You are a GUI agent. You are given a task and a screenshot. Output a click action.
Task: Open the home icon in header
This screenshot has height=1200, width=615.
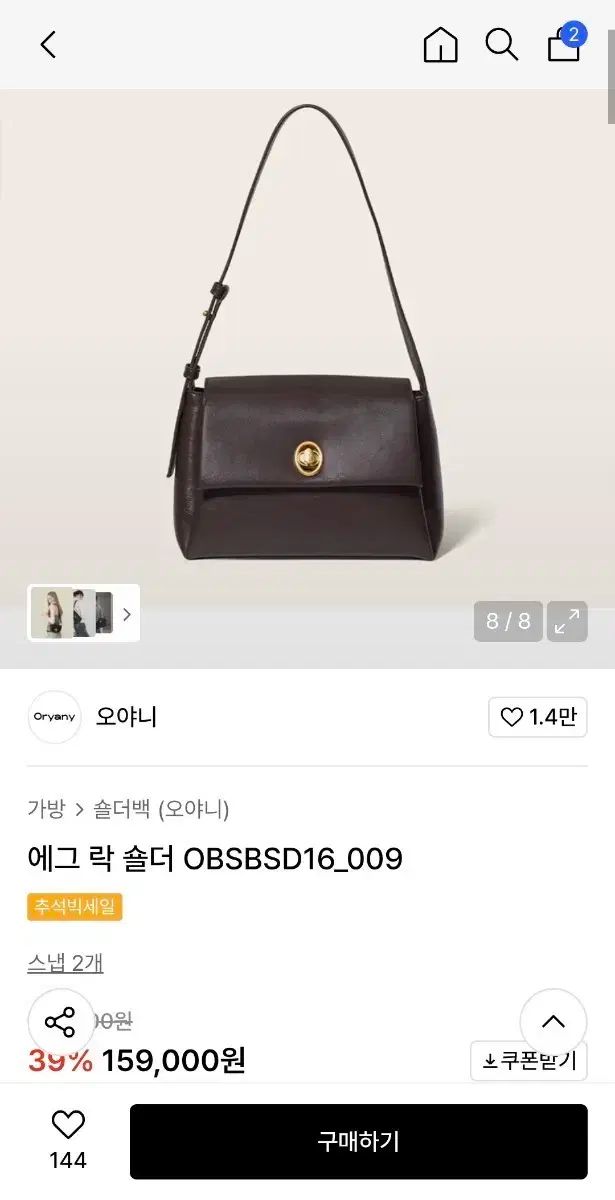click(x=440, y=45)
